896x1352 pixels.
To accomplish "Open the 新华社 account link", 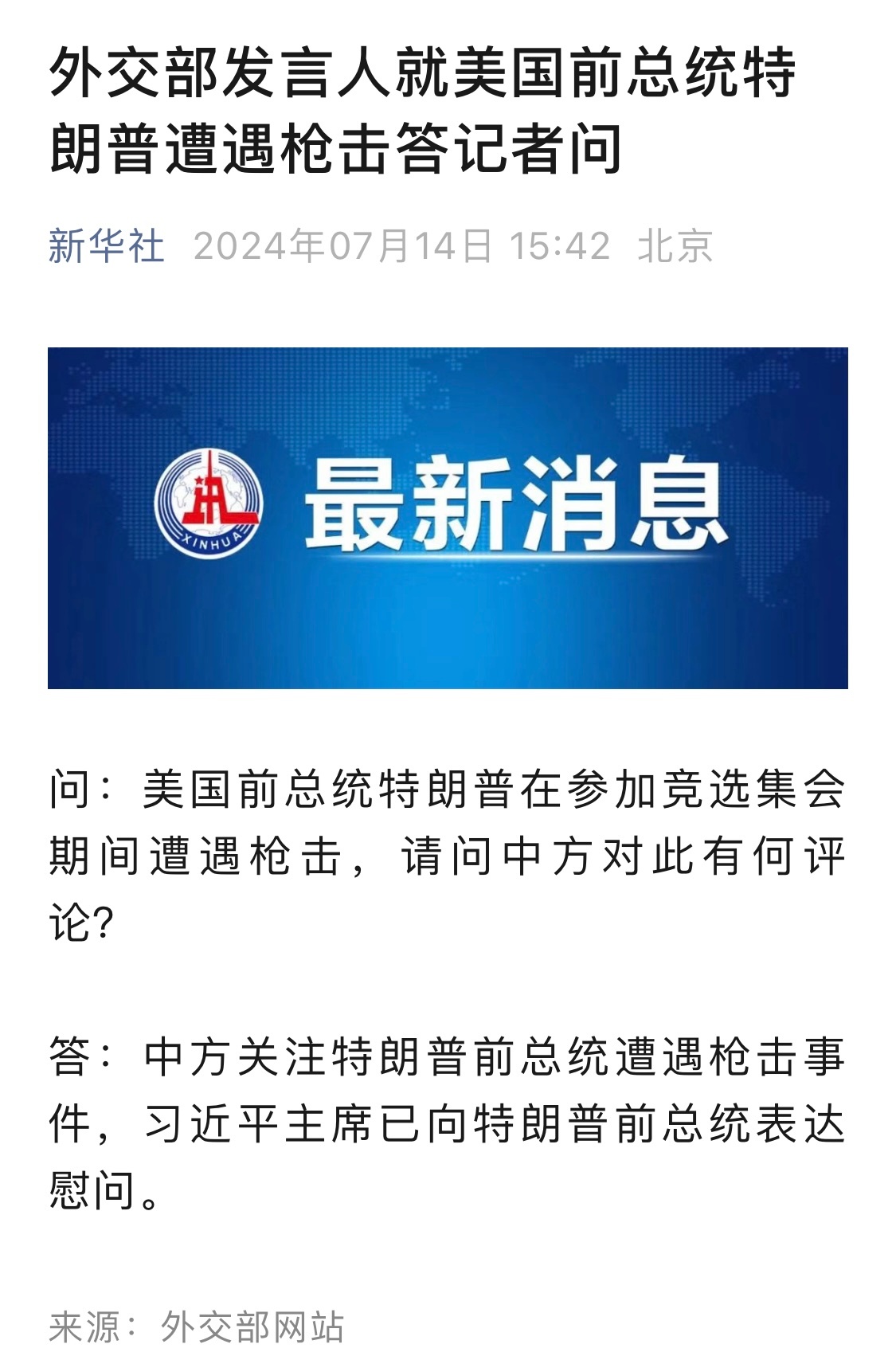I will [x=106, y=245].
